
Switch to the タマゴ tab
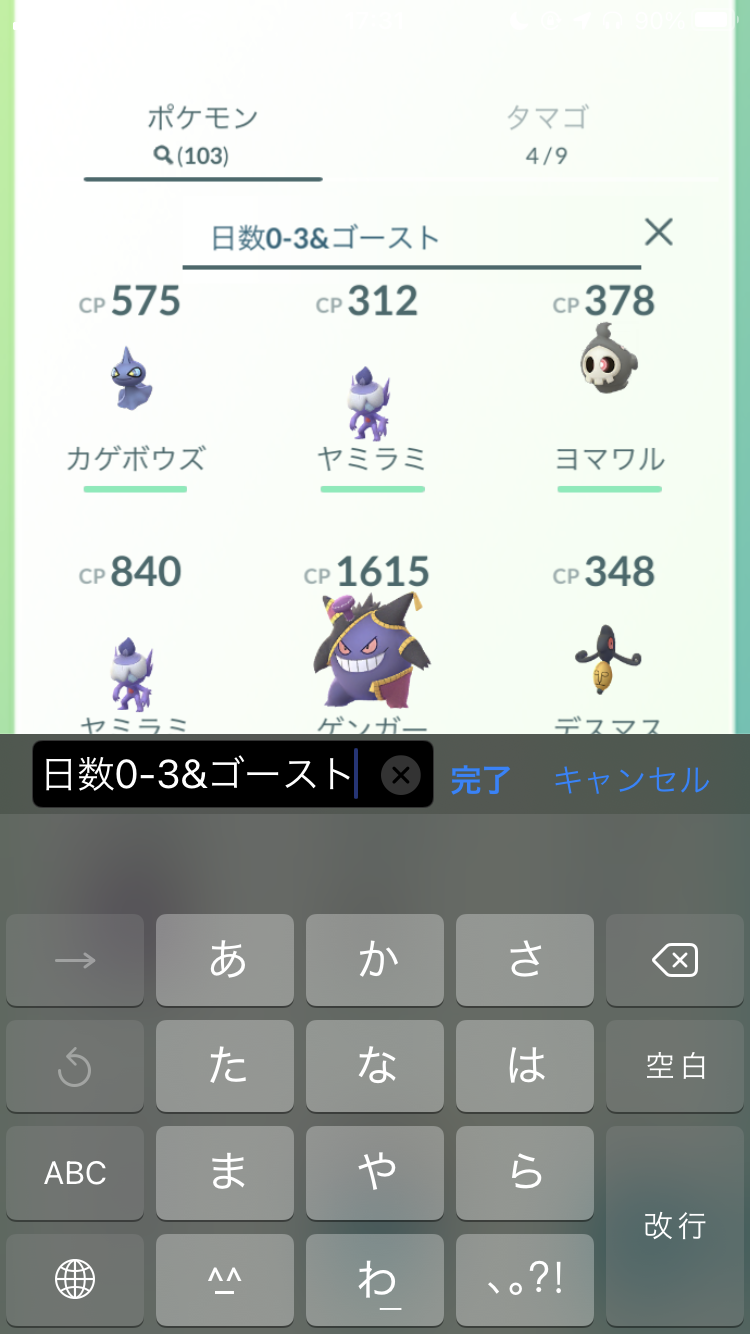pyautogui.click(x=546, y=133)
